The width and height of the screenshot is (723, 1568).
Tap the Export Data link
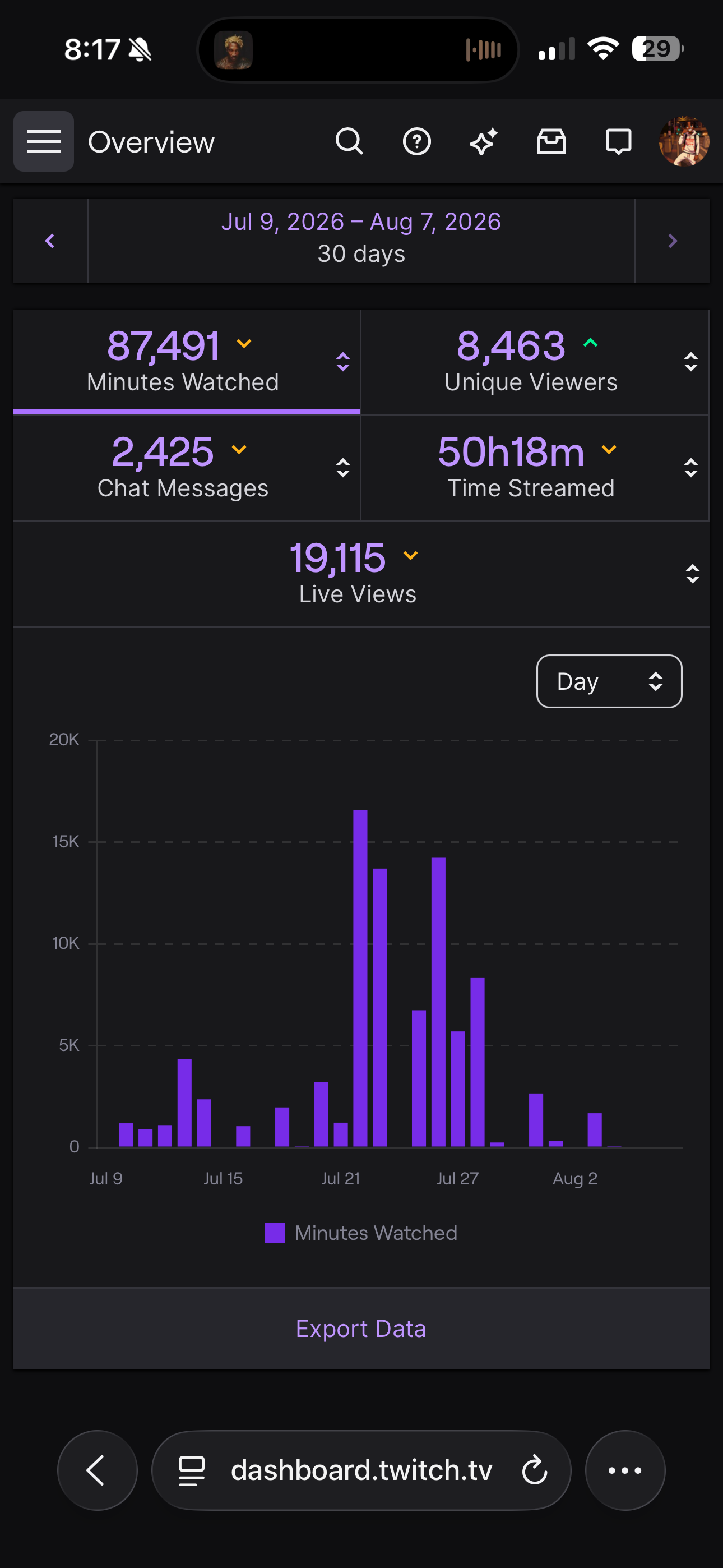pyautogui.click(x=361, y=1329)
